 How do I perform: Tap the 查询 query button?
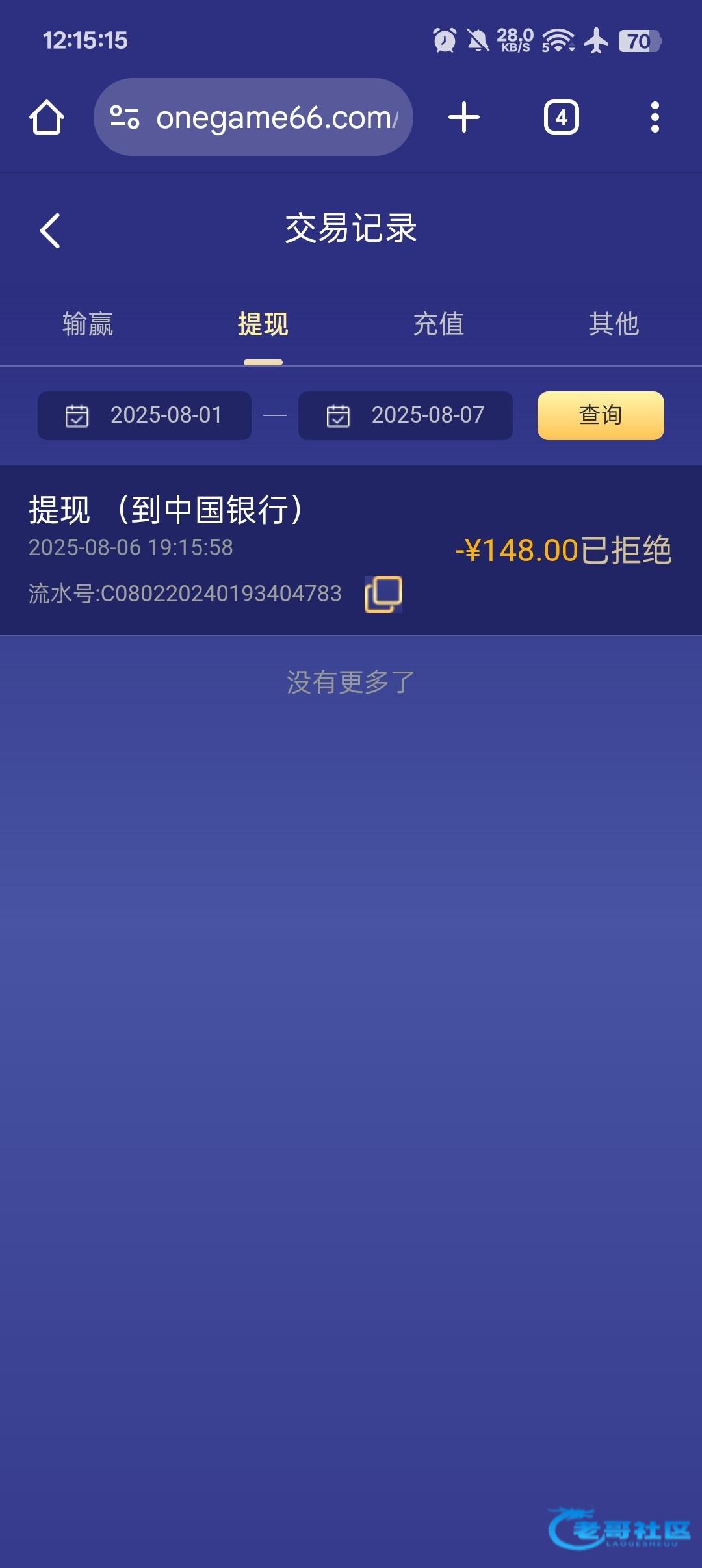click(601, 415)
